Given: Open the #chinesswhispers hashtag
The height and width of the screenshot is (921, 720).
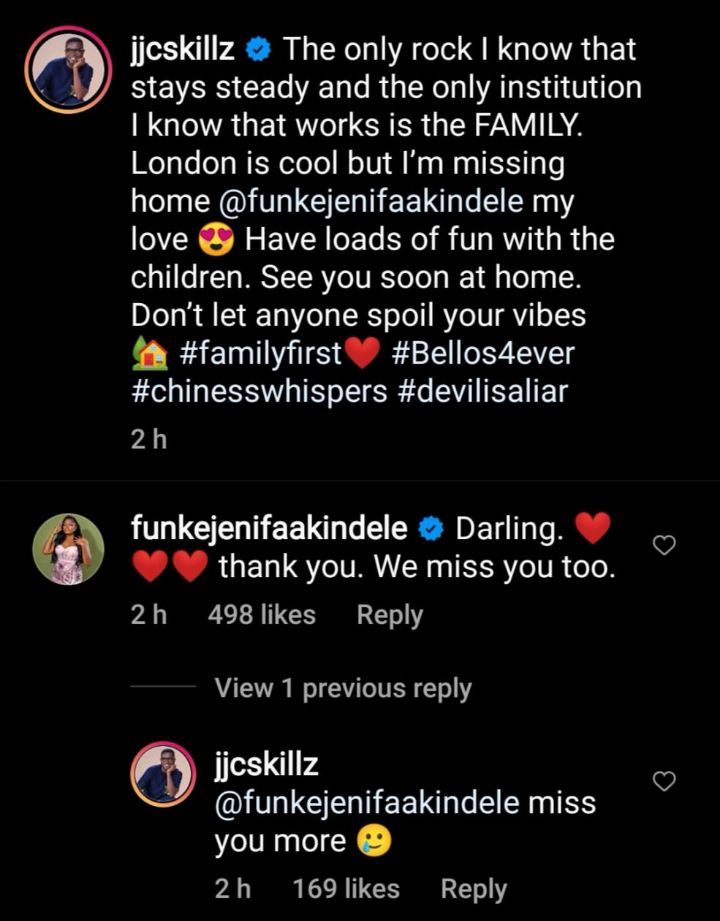Looking at the screenshot, I should coord(259,391).
